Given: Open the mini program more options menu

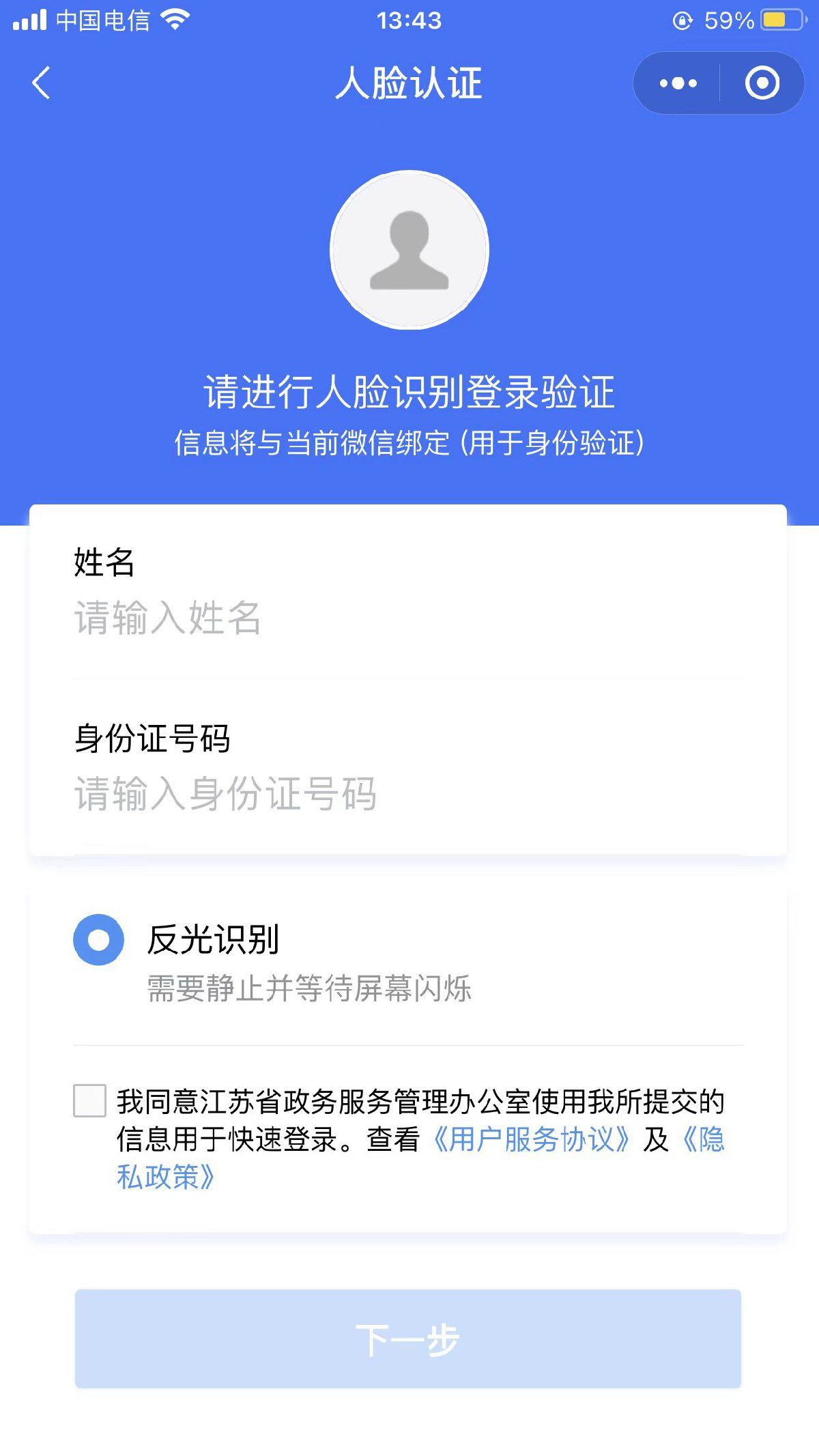Looking at the screenshot, I should [678, 83].
